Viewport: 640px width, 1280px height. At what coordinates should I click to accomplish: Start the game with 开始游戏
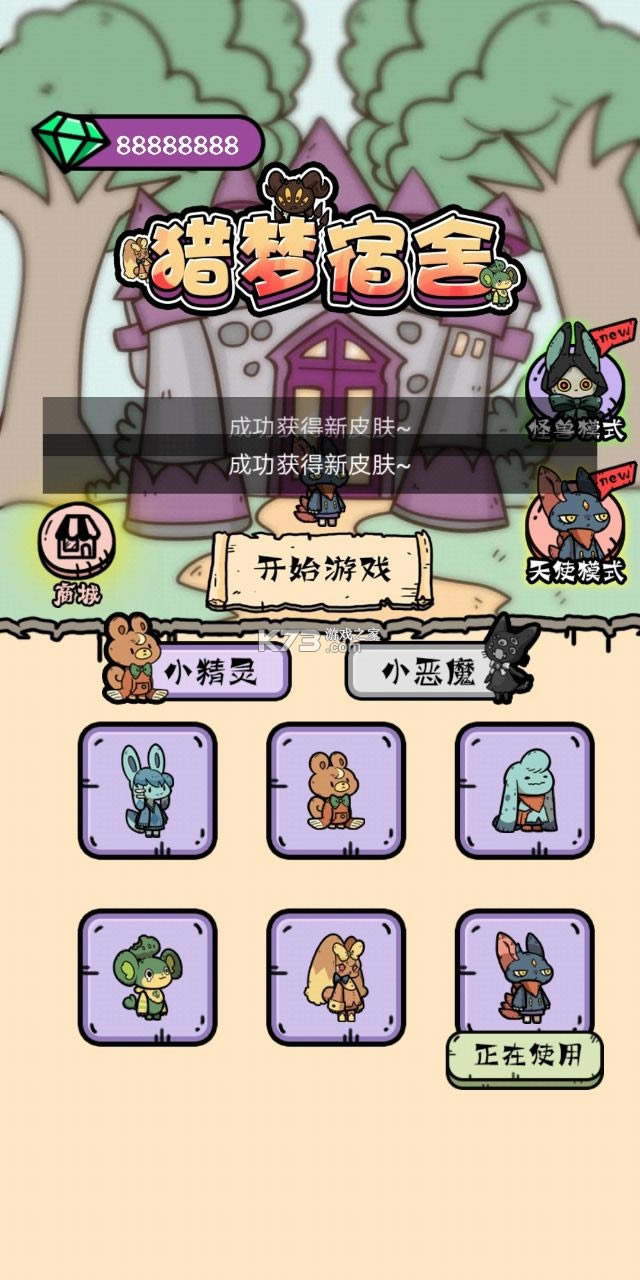coord(321,570)
